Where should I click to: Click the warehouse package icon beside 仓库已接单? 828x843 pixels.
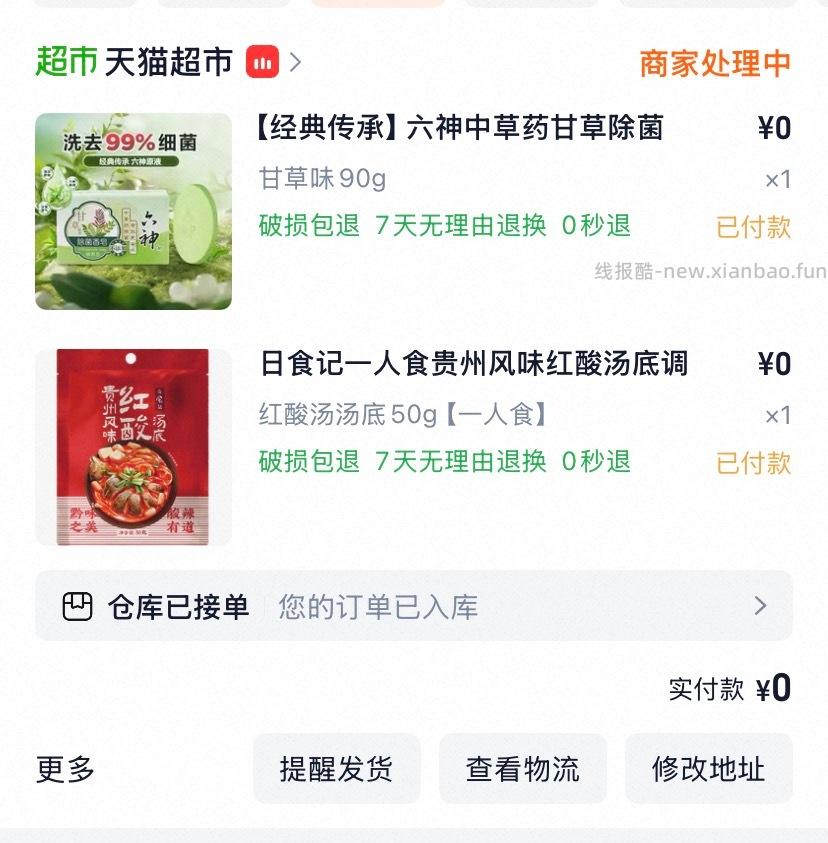pyautogui.click(x=78, y=604)
